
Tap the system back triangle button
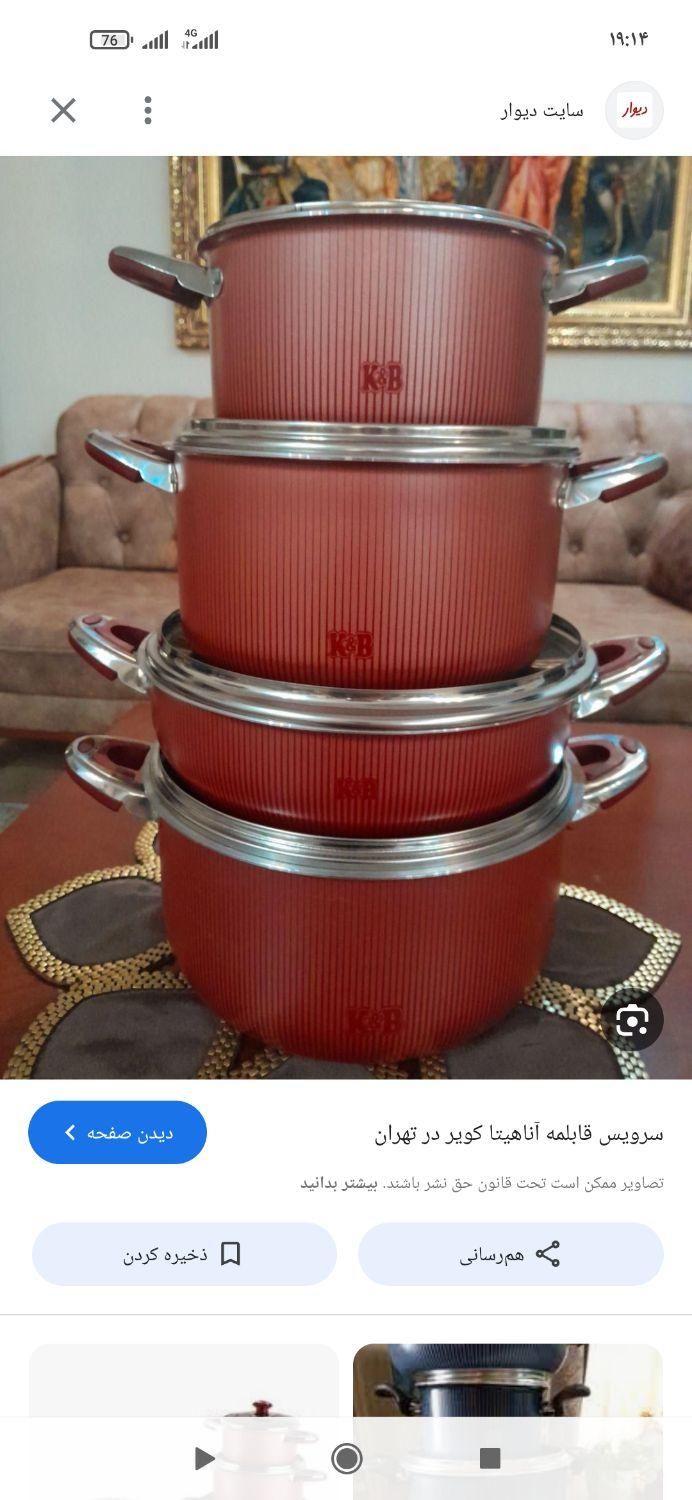click(204, 1458)
